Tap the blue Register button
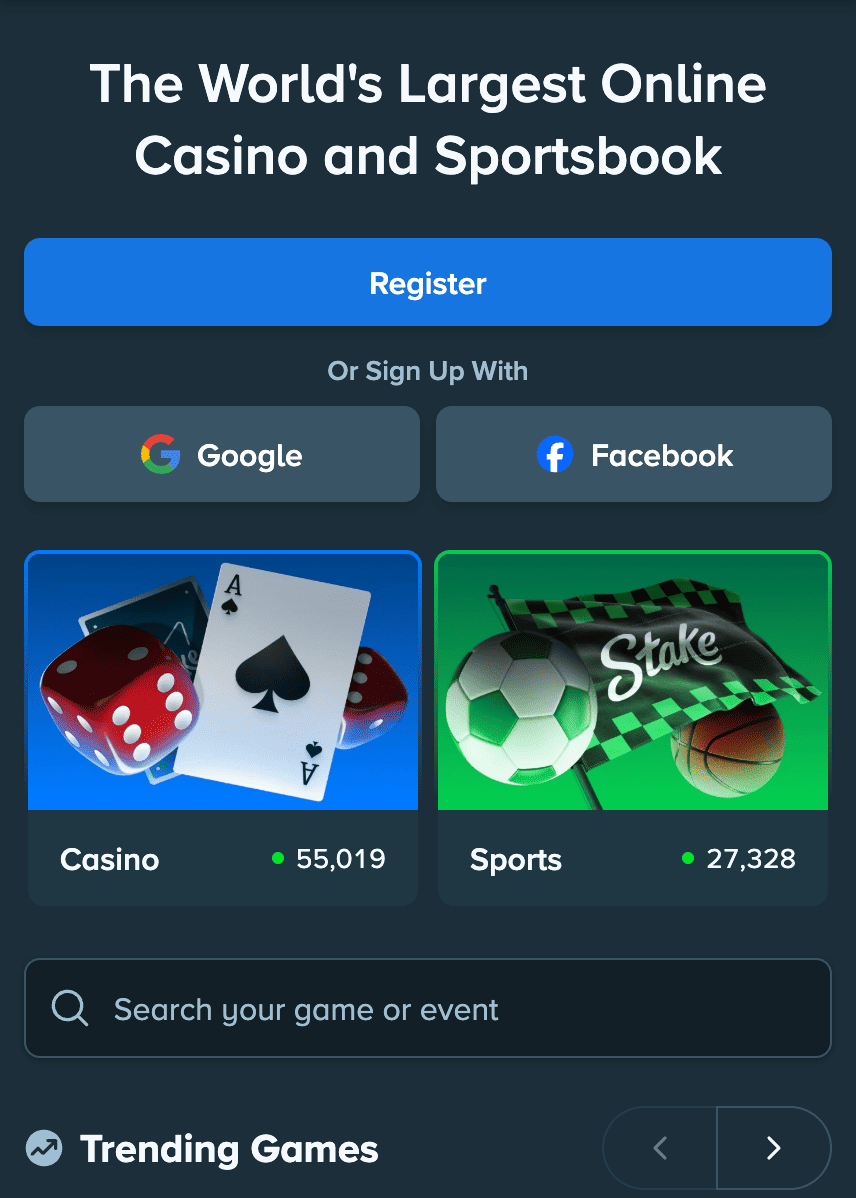 coord(428,282)
